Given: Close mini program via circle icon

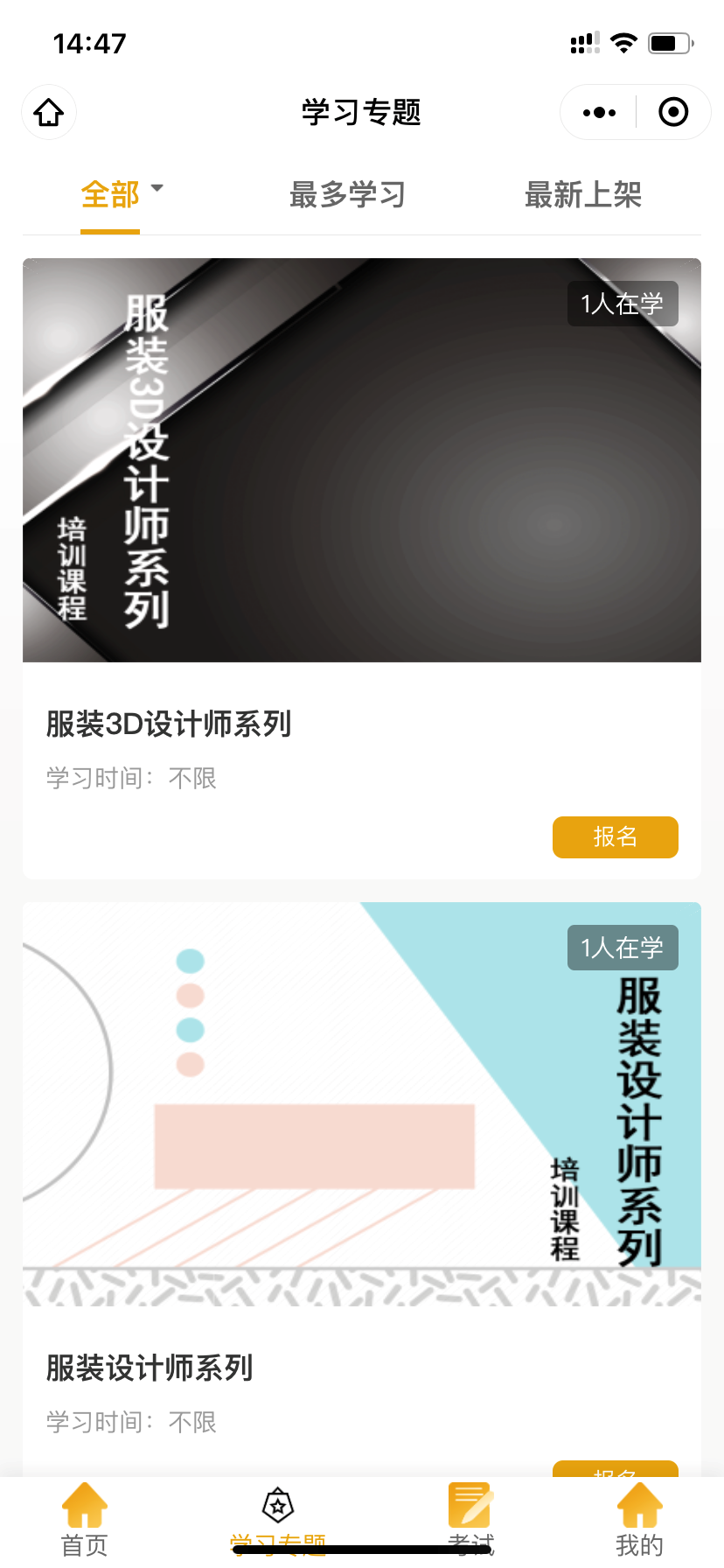Looking at the screenshot, I should coord(673,112).
